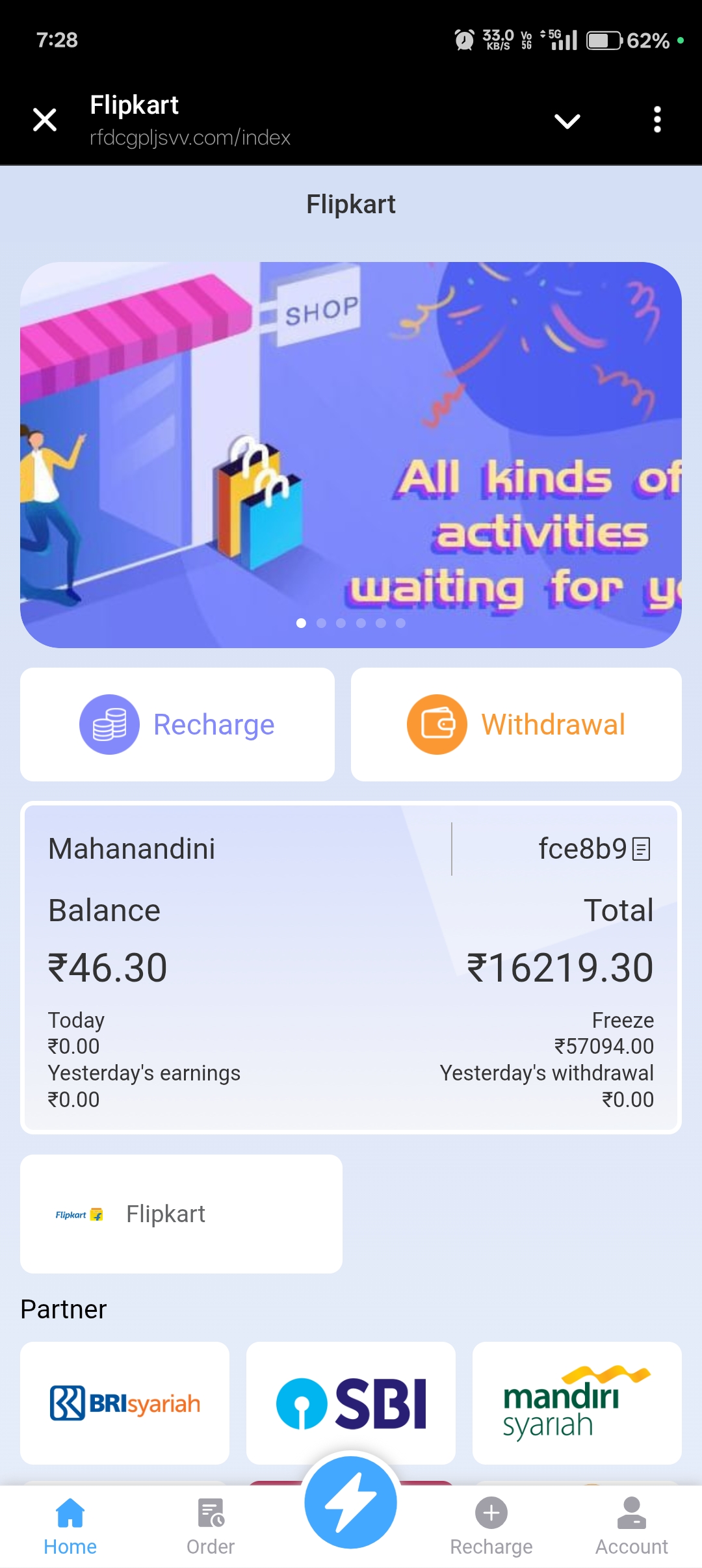The width and height of the screenshot is (702, 1568).
Task: Select BRIsyariah partner tile
Action: (125, 1403)
